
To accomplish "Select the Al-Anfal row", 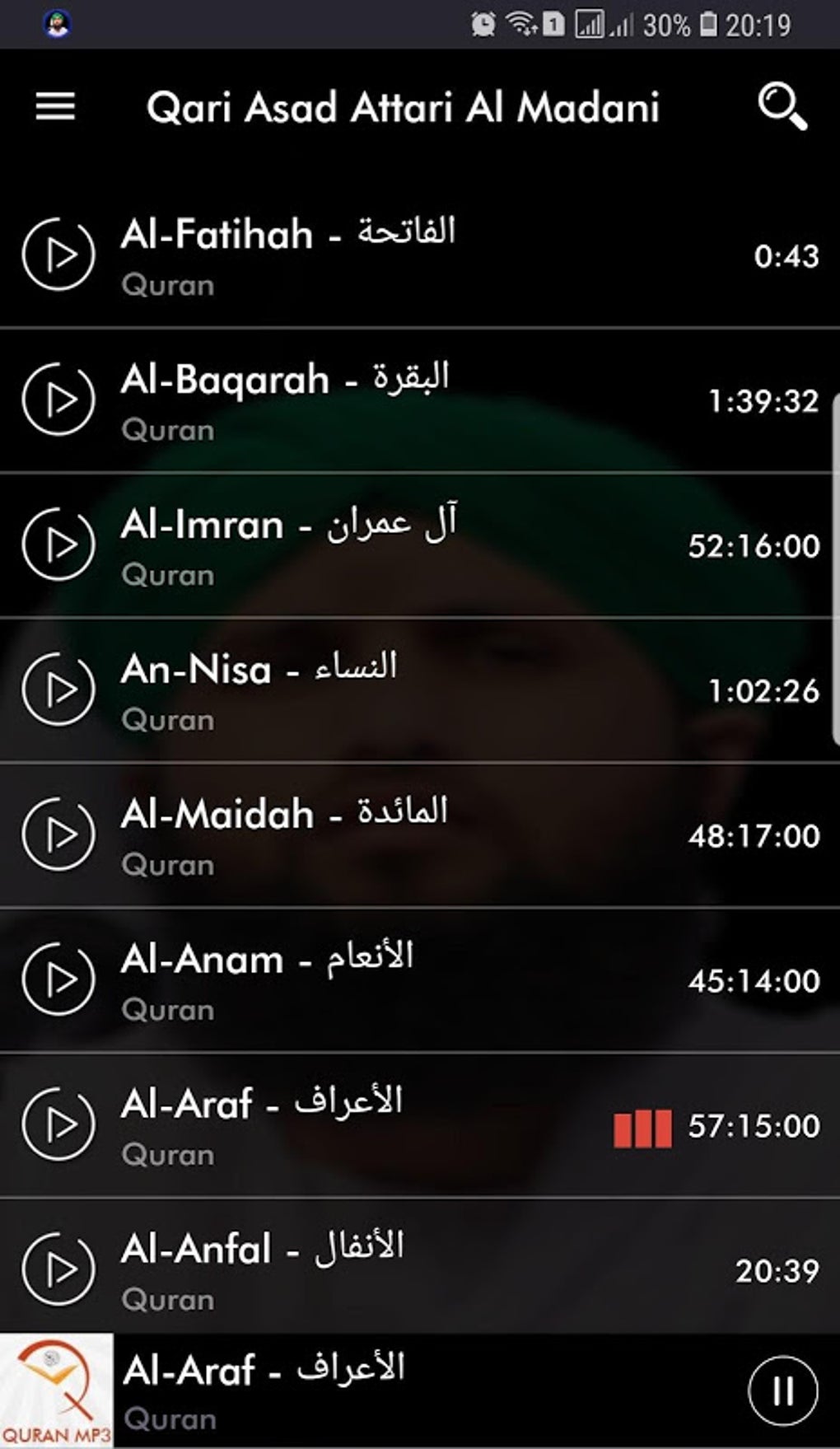I will click(412, 1269).
